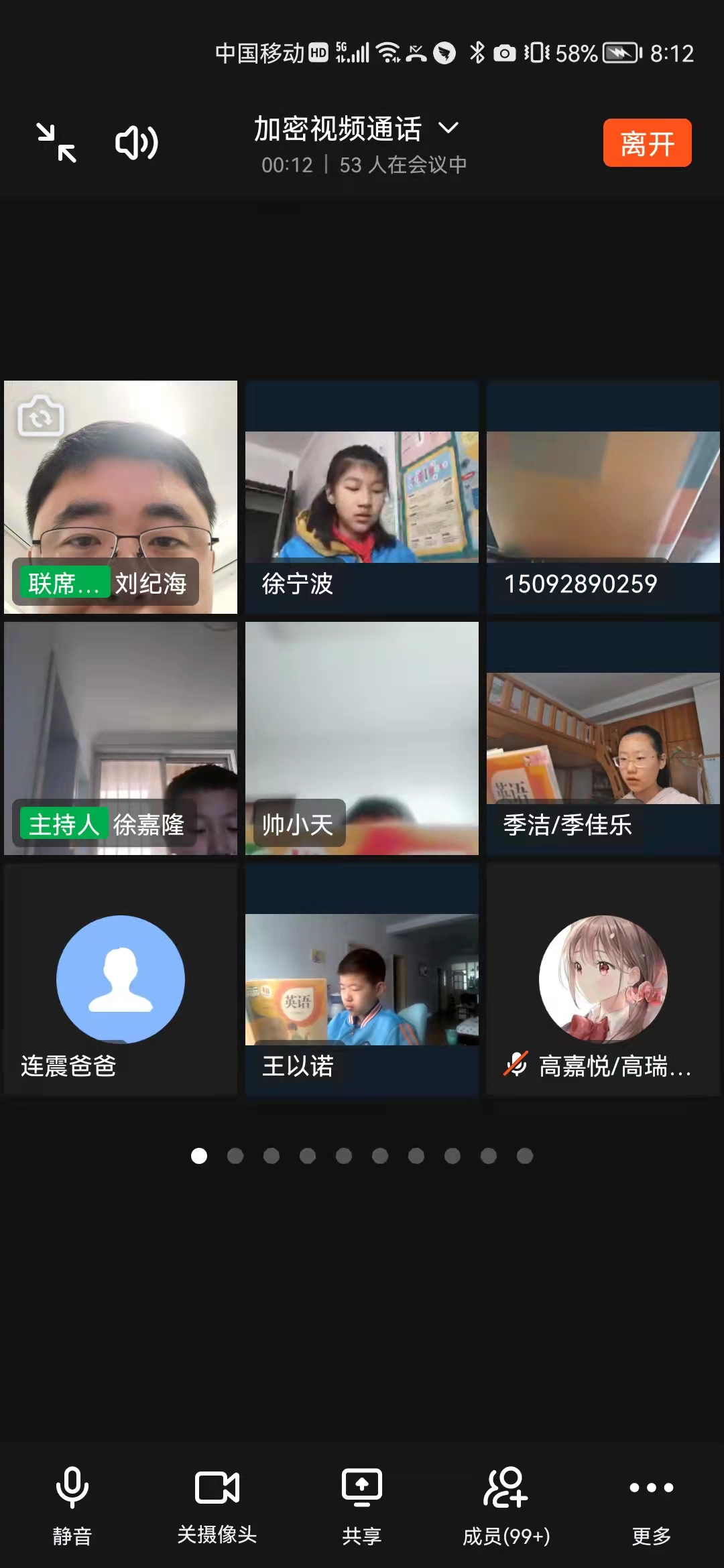Flip camera on 刘纪海's video tile

pos(41,416)
